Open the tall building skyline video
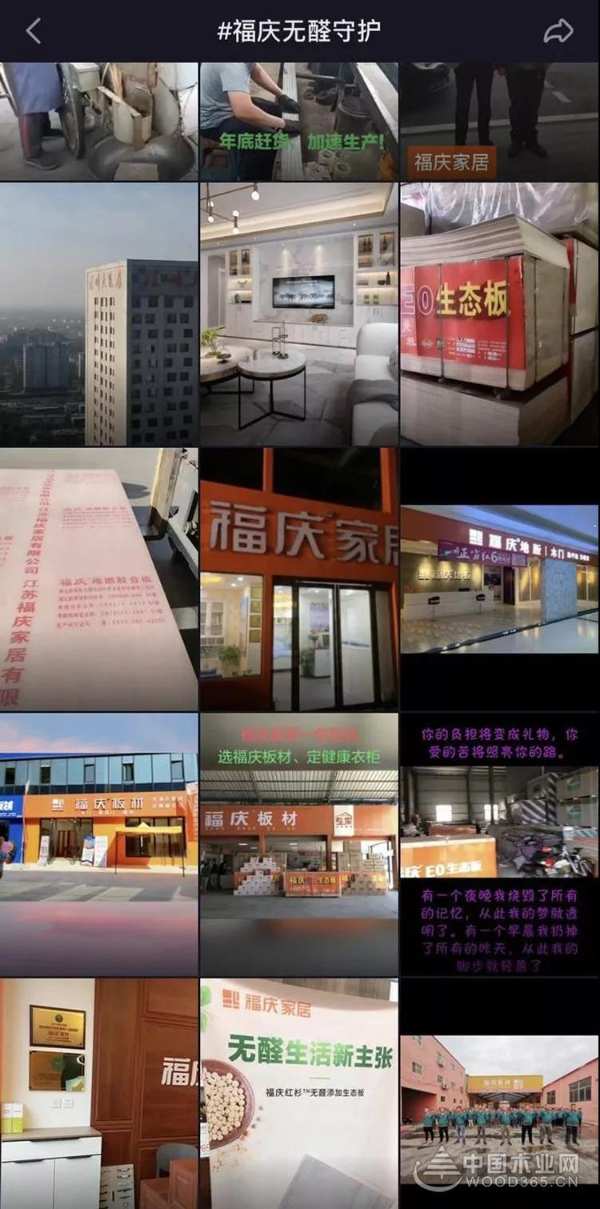 [x=98, y=314]
